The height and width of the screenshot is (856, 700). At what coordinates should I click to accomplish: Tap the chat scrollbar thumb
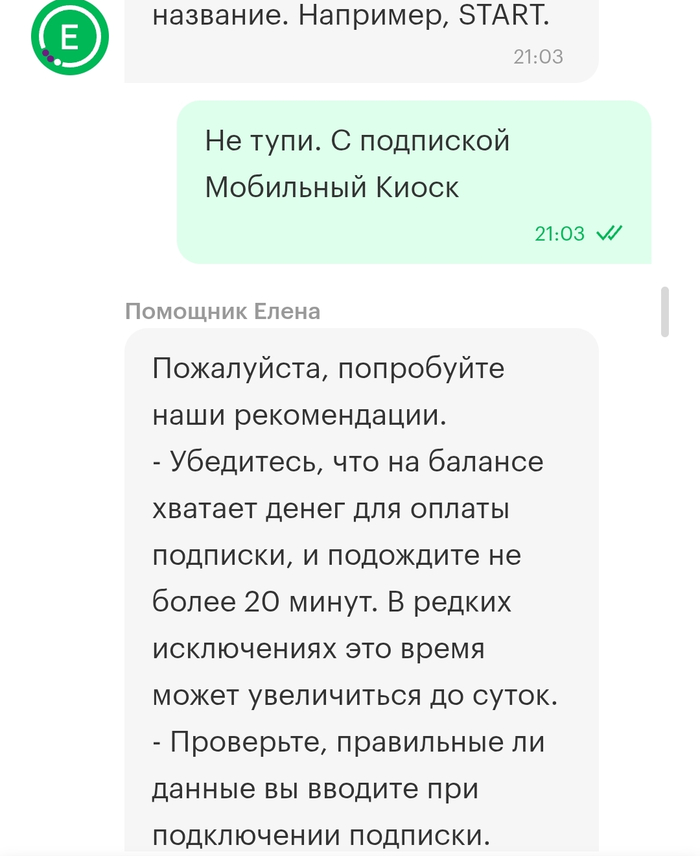coord(664,312)
